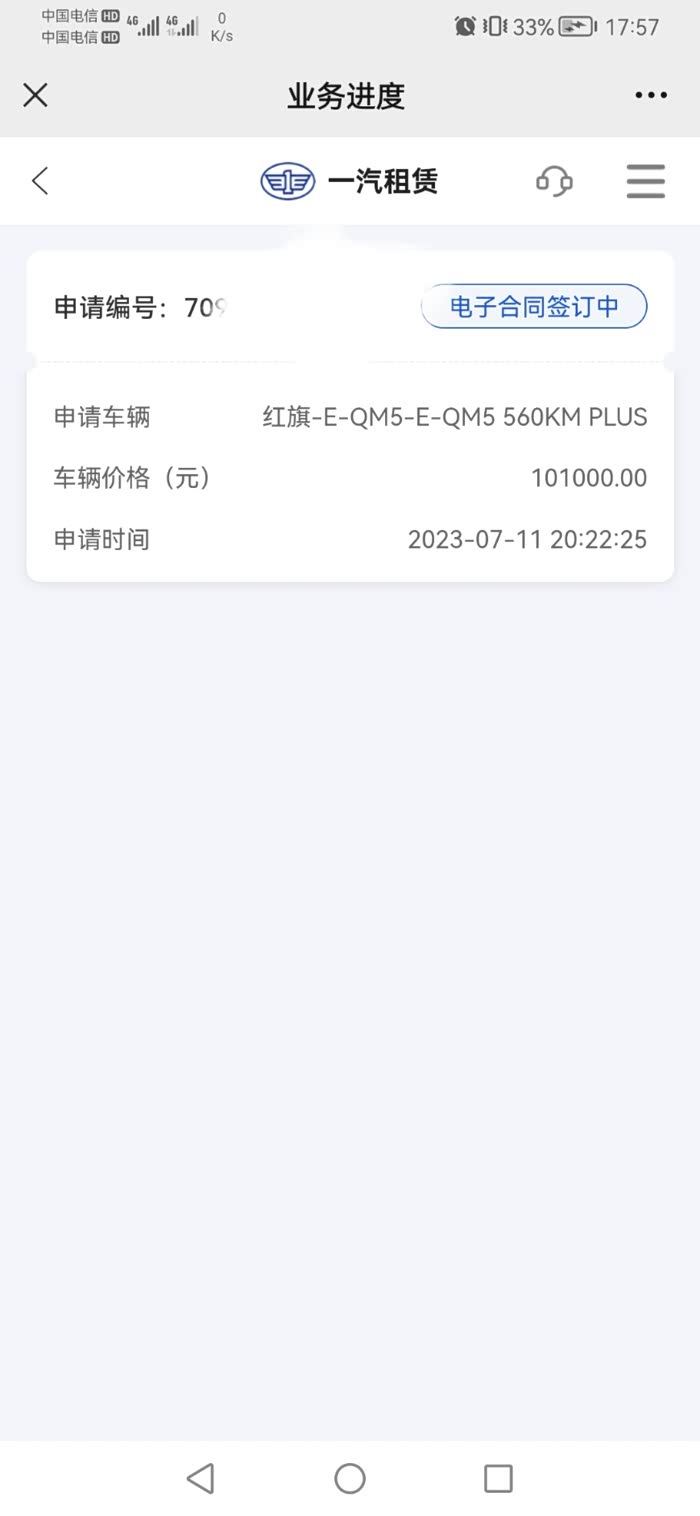Open the system recent apps view
Image resolution: width=700 pixels, height=1516 pixels.
498,1478
